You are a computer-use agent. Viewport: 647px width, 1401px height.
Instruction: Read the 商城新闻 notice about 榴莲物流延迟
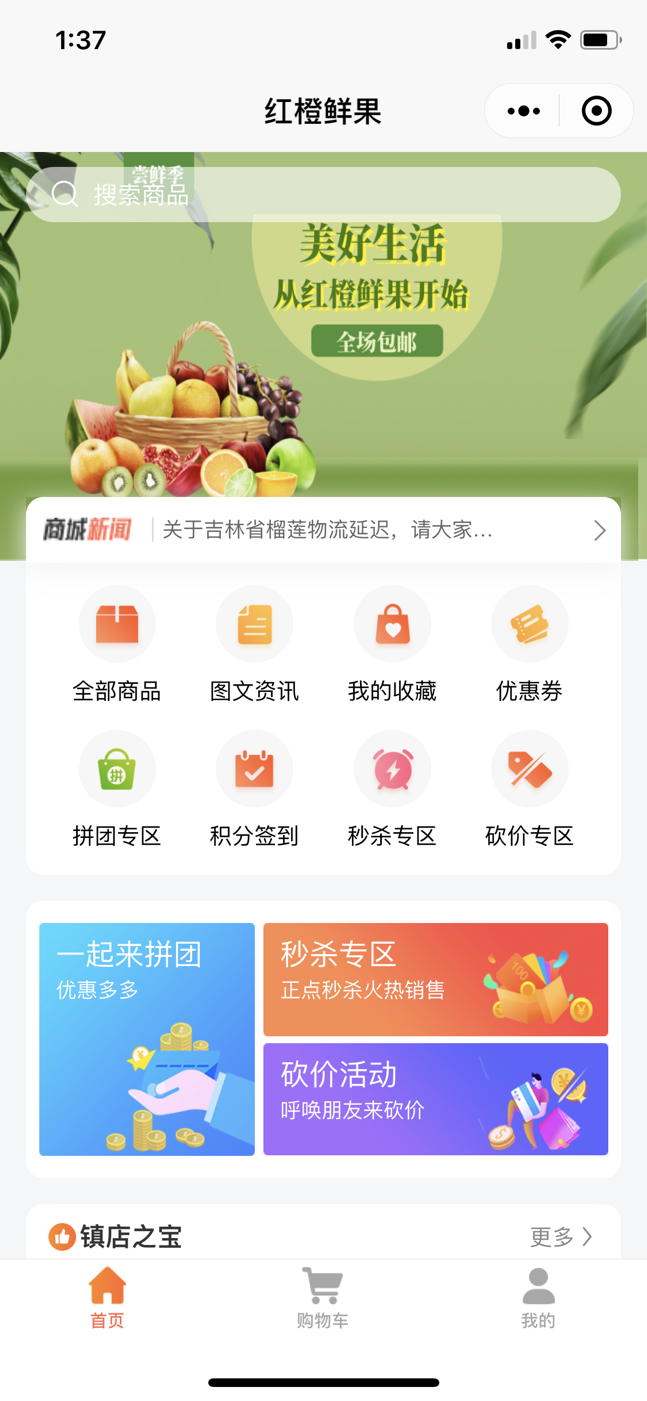click(x=323, y=530)
